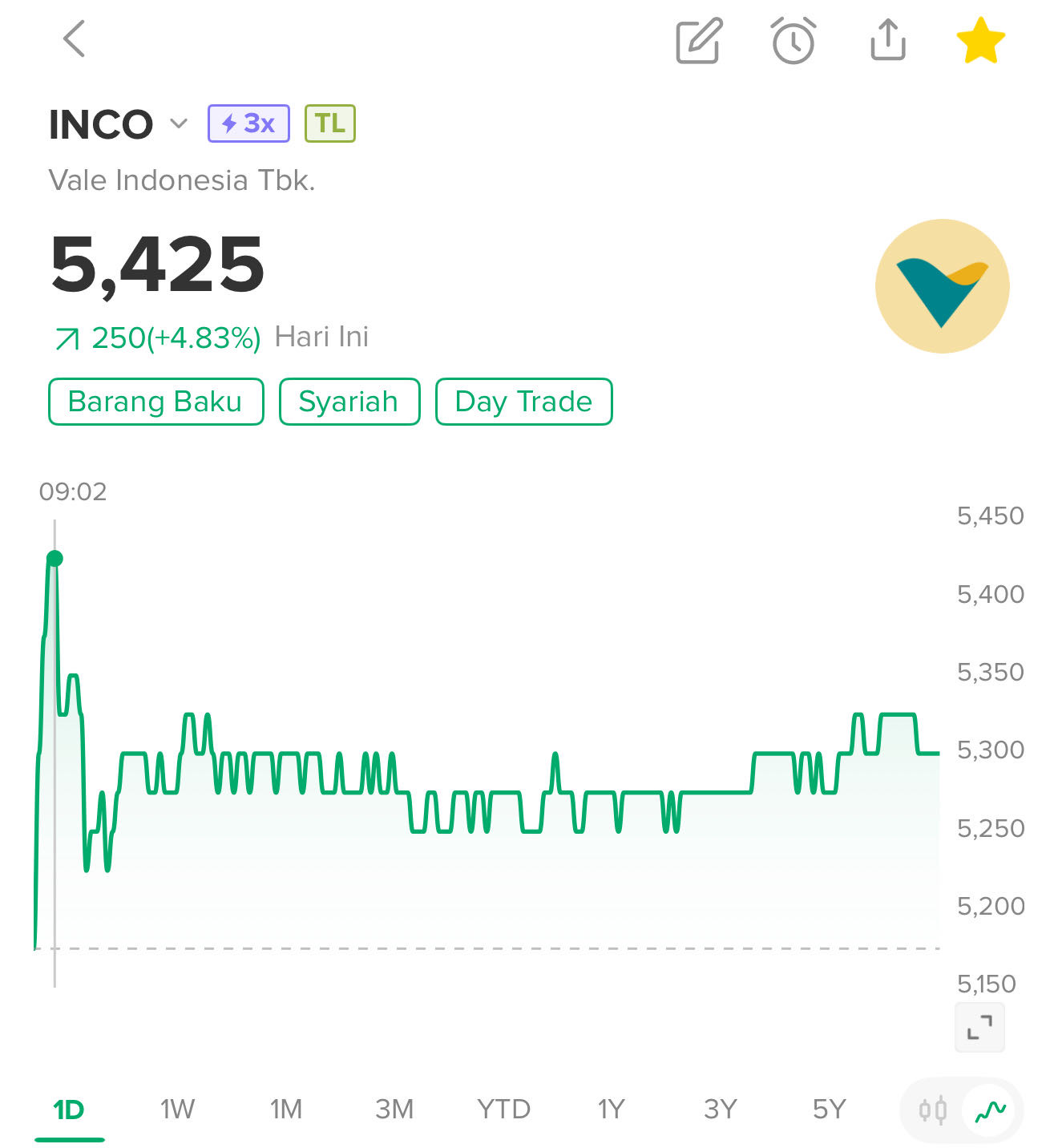The height and width of the screenshot is (1148, 1058).
Task: Show the 5Y chart range
Action: click(829, 1110)
